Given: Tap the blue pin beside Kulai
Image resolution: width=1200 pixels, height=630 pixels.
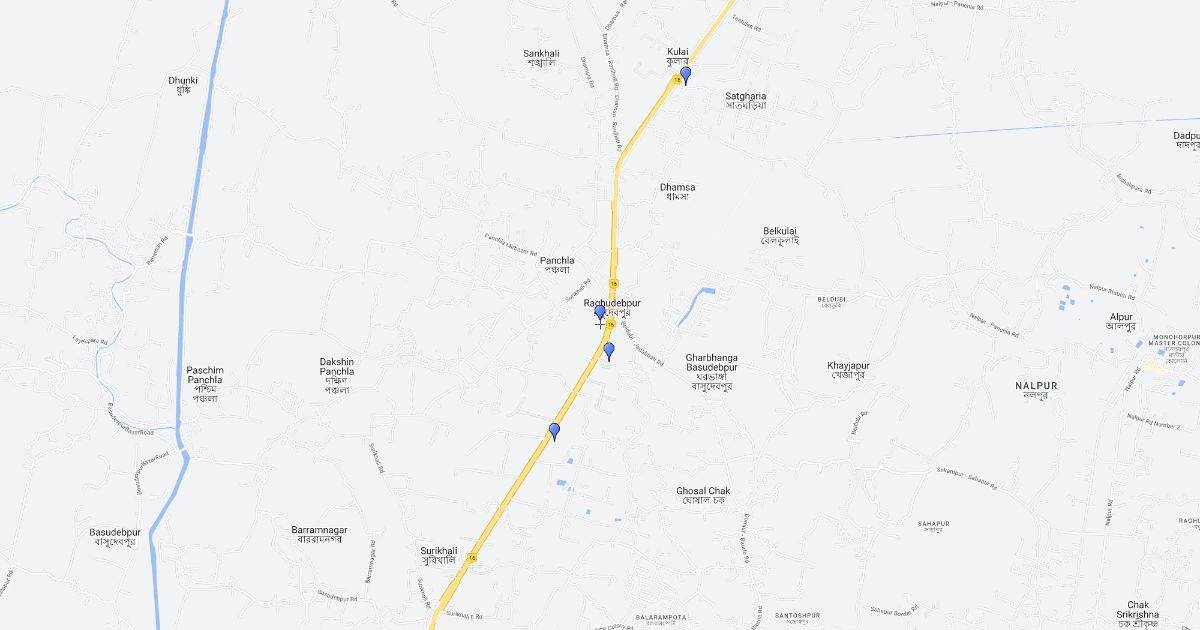Looking at the screenshot, I should tap(685, 75).
